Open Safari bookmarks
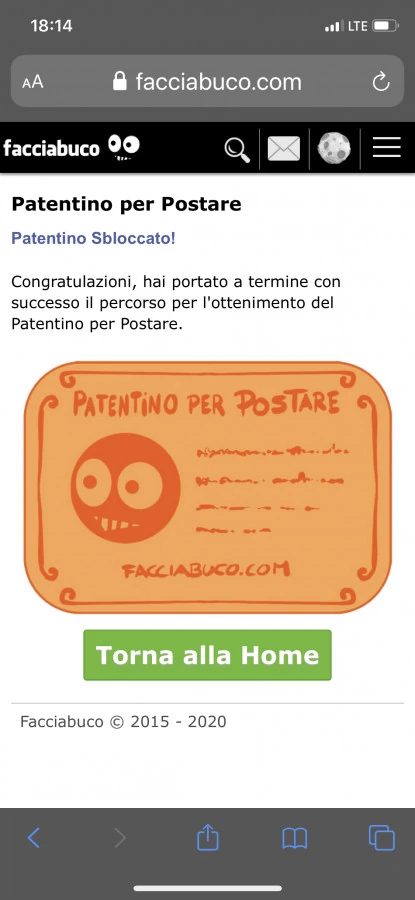 (x=294, y=839)
